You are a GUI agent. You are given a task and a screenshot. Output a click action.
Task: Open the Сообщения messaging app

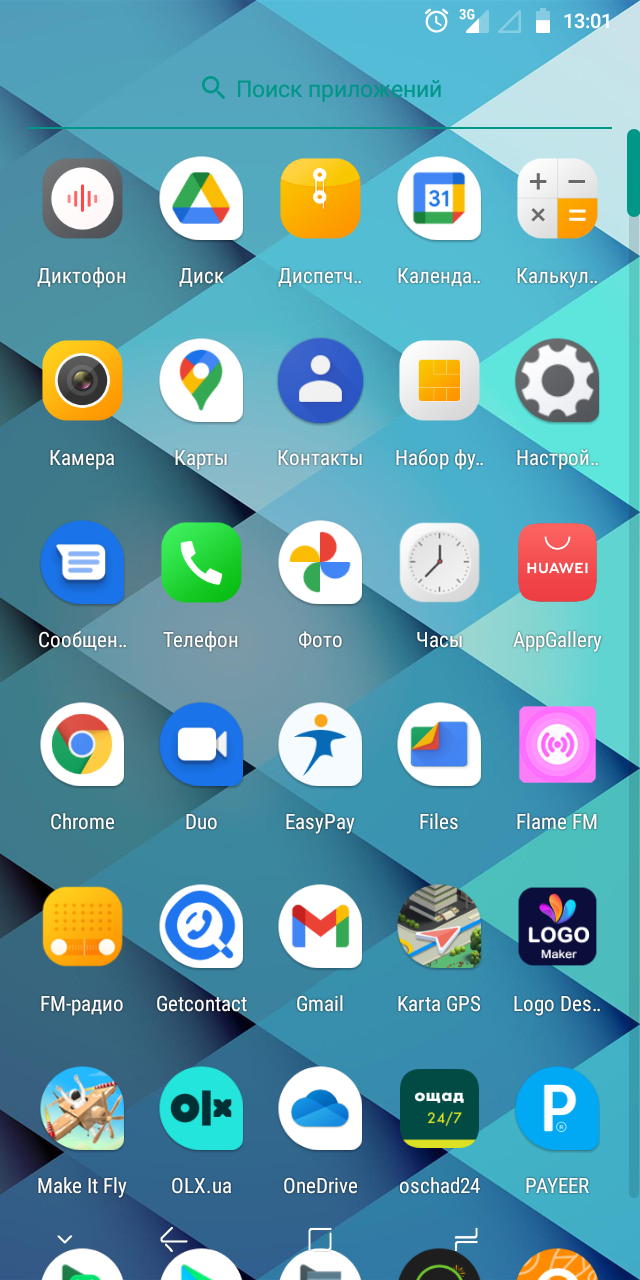coord(82,563)
